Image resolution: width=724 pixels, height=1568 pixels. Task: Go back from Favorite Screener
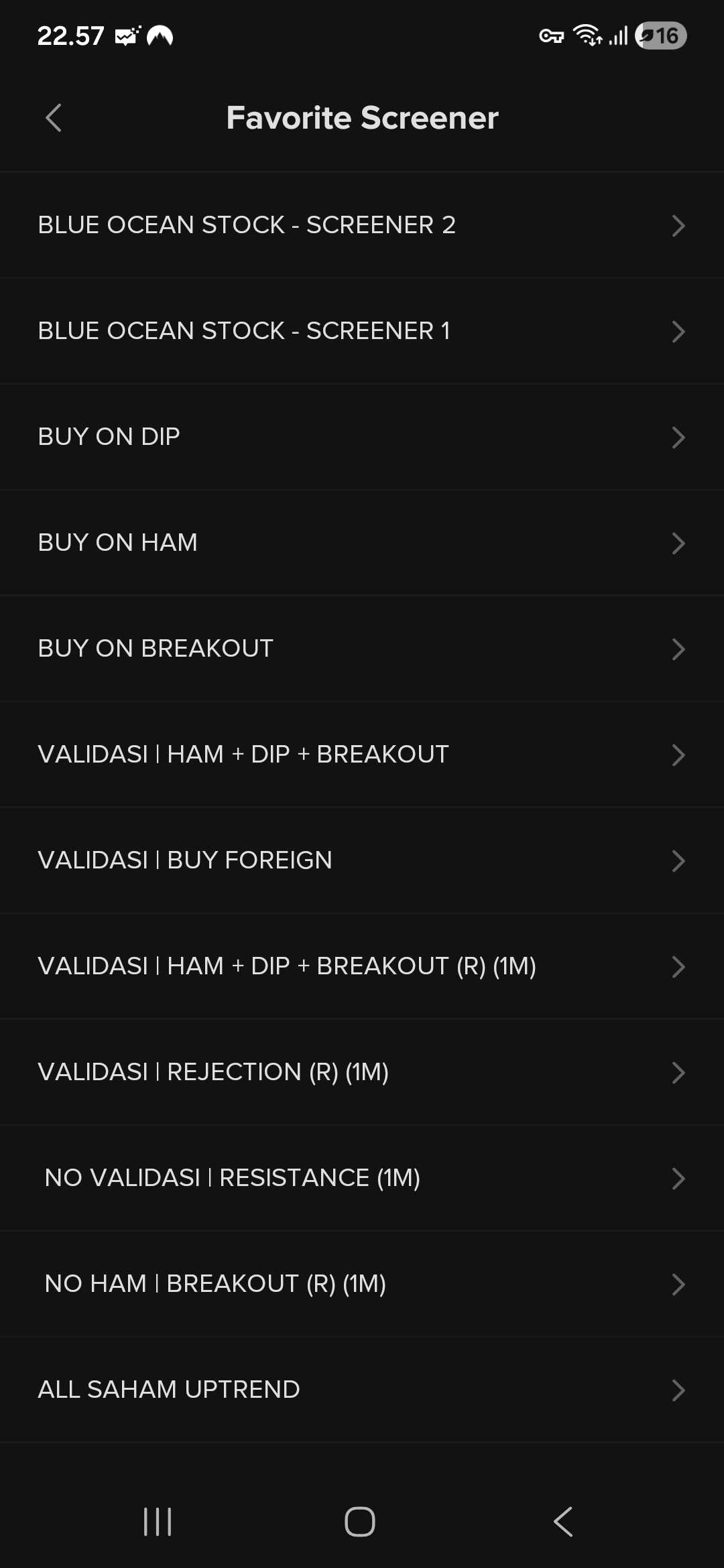[54, 118]
